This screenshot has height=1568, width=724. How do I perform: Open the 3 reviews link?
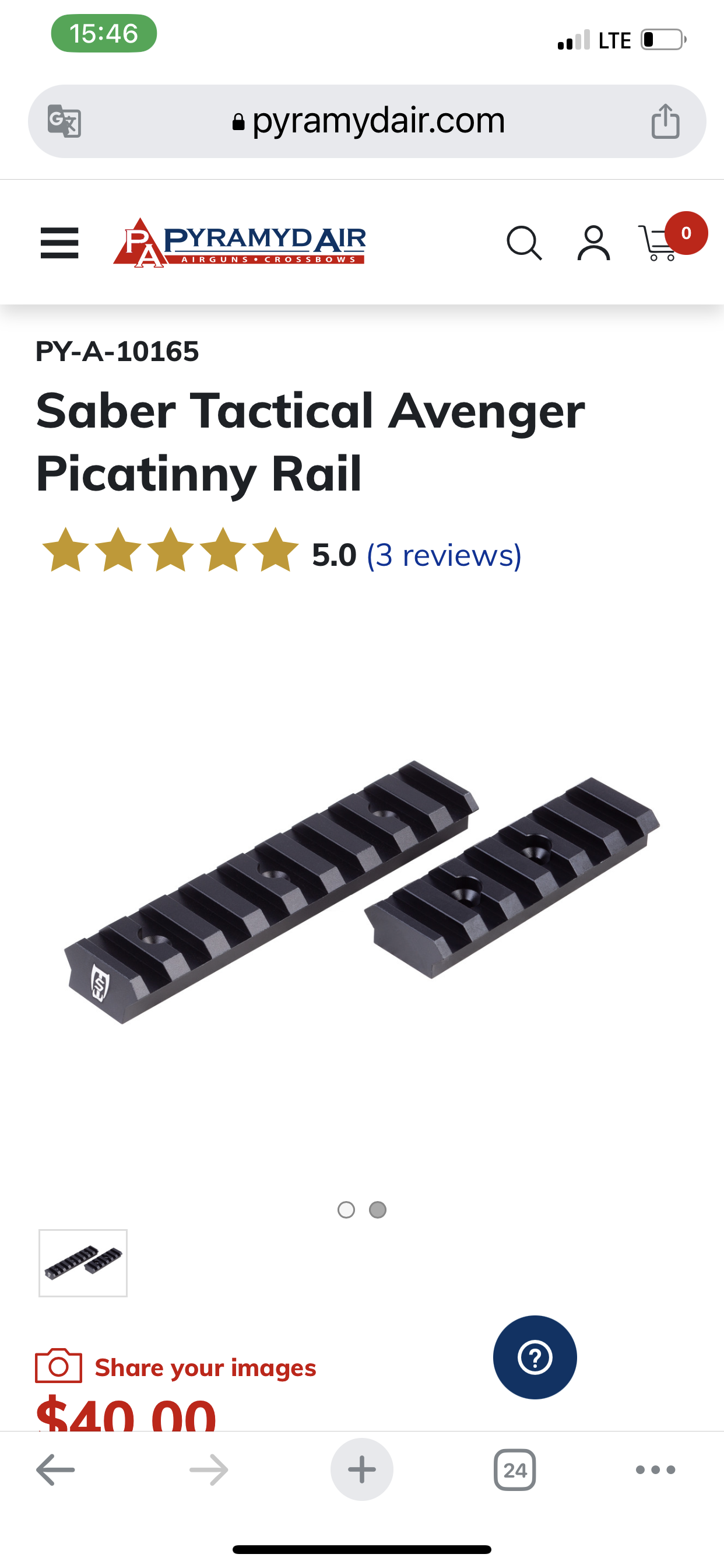[444, 555]
